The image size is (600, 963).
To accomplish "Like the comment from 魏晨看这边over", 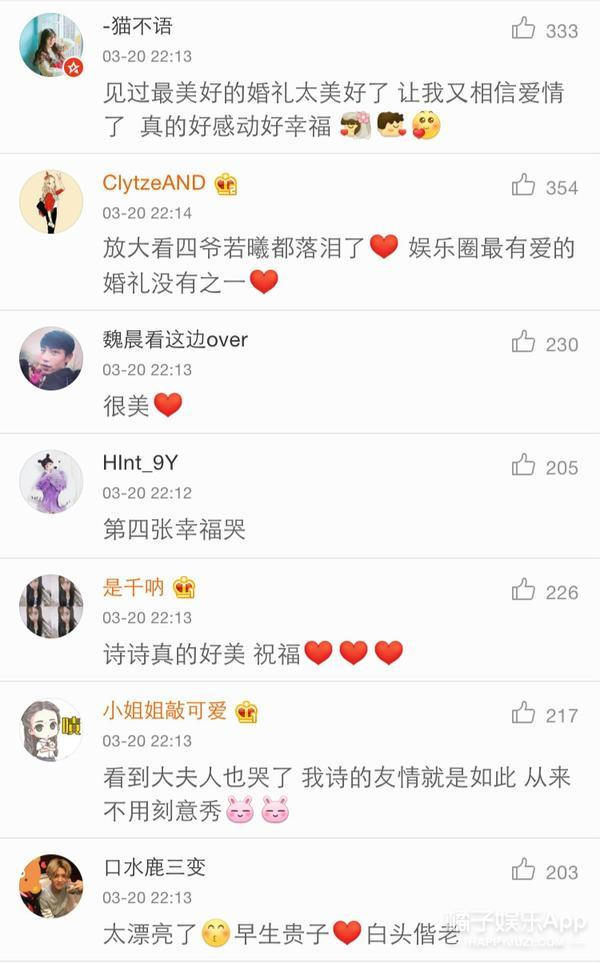I will 524,342.
